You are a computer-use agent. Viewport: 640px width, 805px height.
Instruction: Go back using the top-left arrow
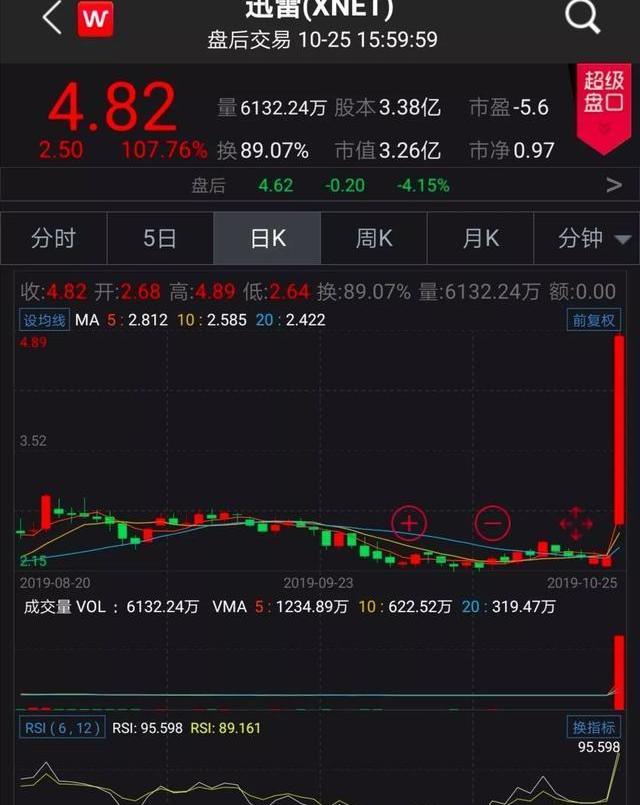(52, 17)
